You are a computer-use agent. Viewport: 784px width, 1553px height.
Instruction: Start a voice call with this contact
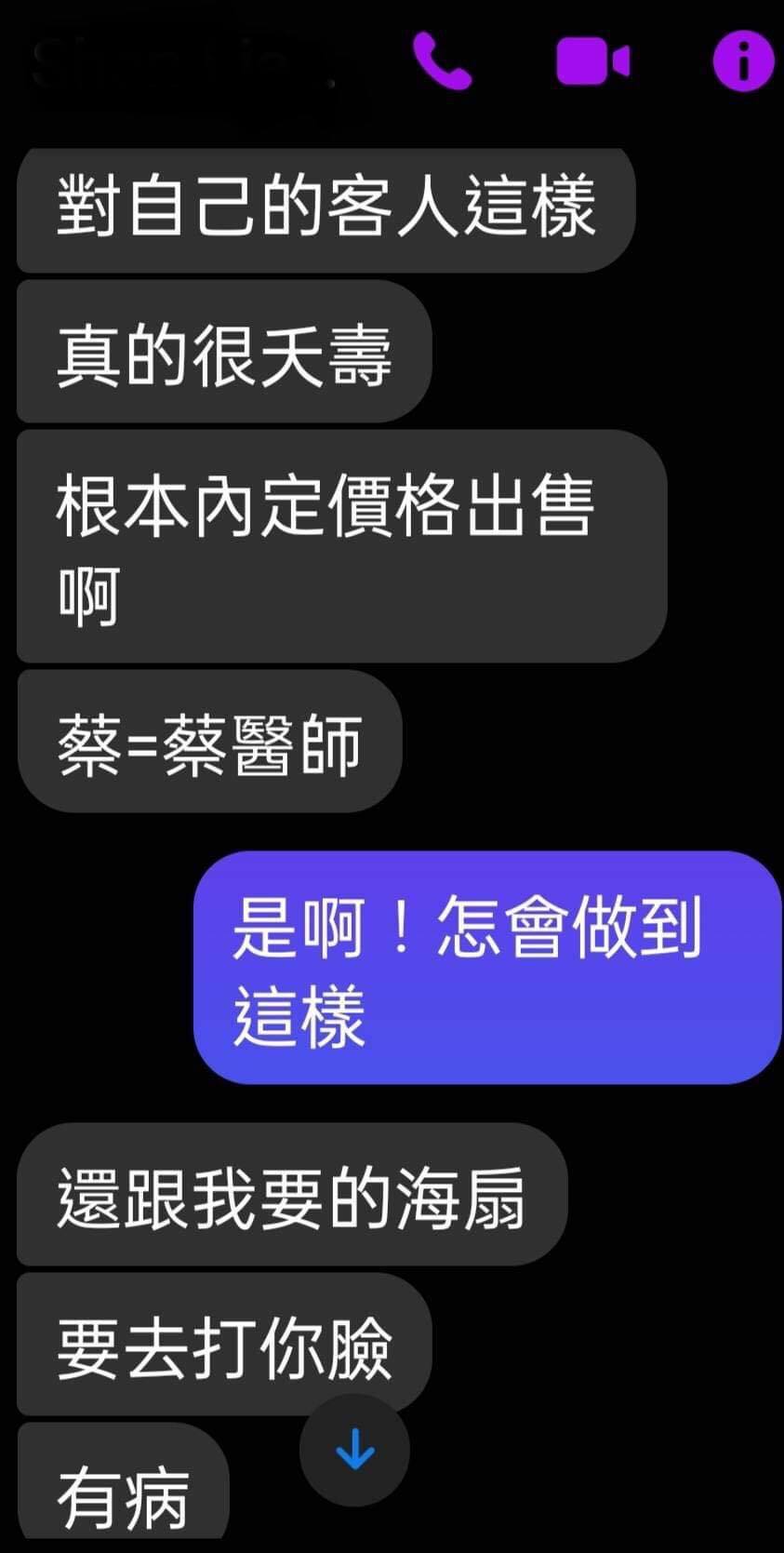[443, 61]
